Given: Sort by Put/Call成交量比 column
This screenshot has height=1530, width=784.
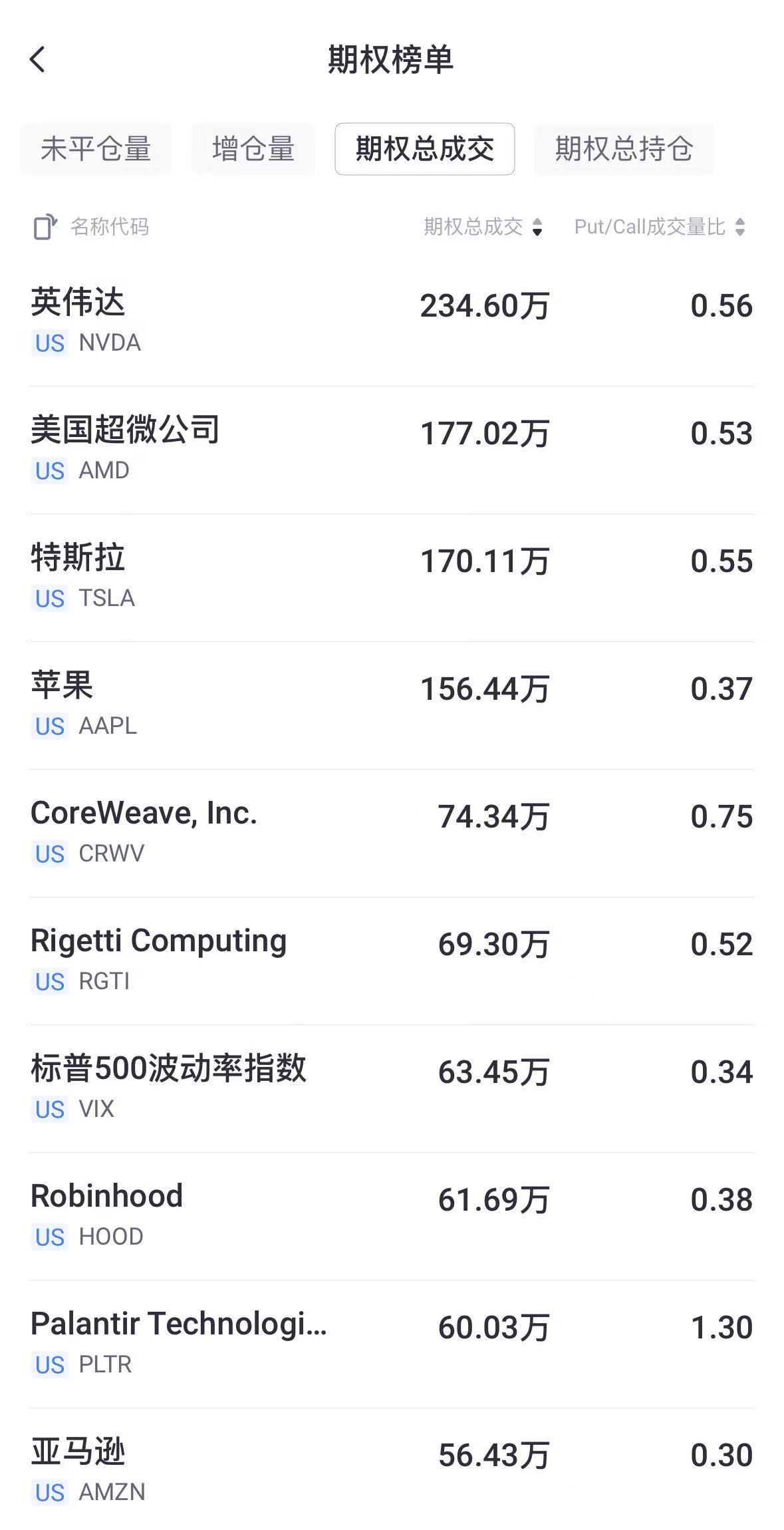Looking at the screenshot, I should [x=659, y=228].
